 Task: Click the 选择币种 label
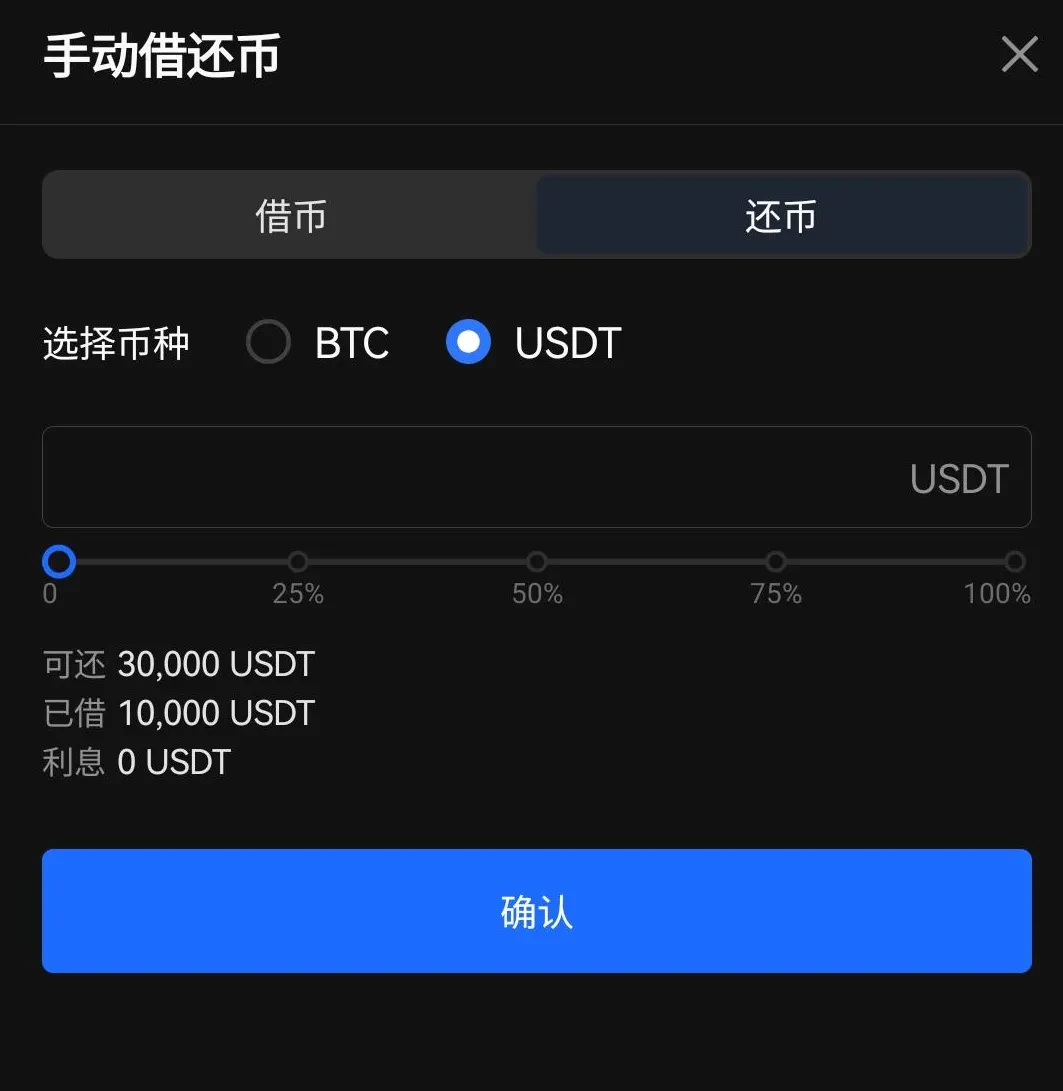[x=116, y=342]
